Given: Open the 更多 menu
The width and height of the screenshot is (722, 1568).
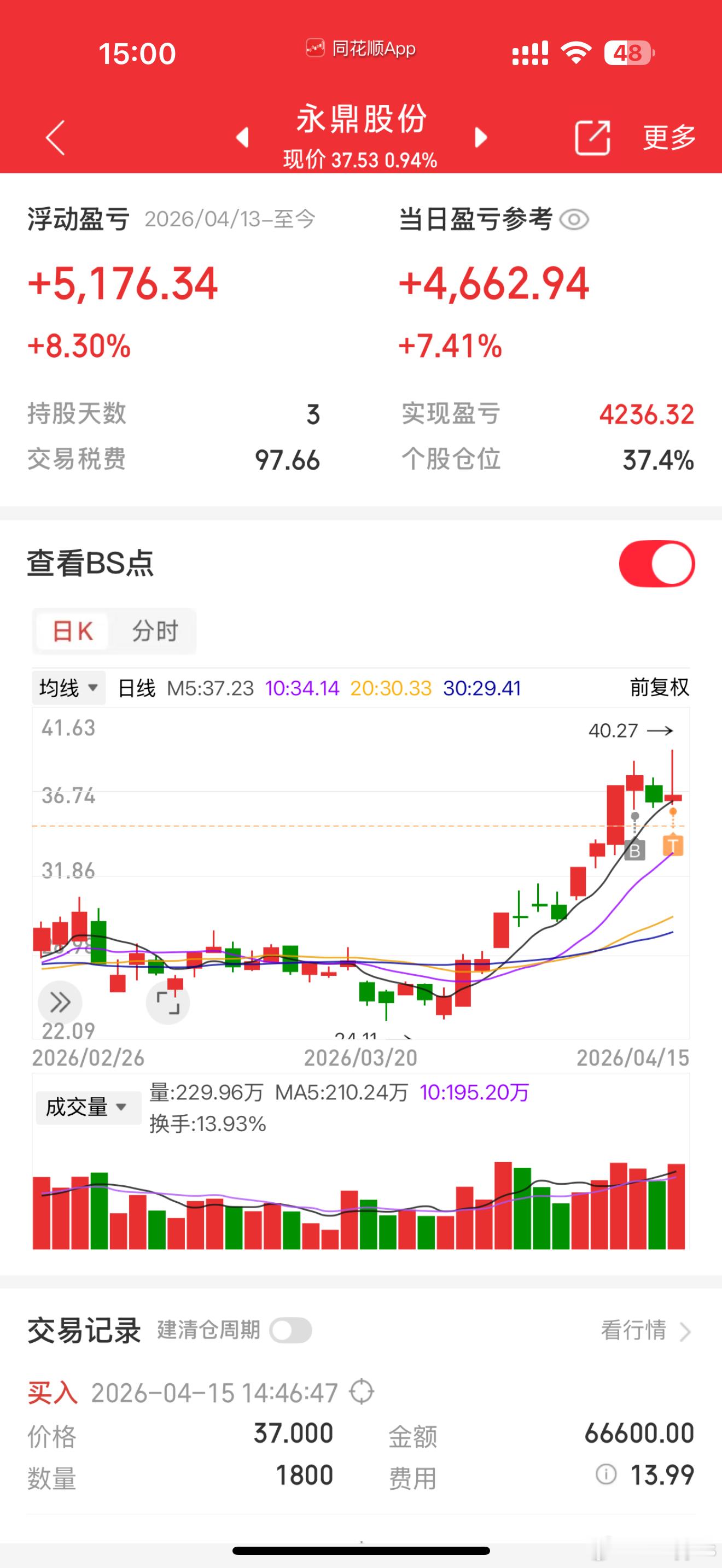Looking at the screenshot, I should (x=669, y=138).
